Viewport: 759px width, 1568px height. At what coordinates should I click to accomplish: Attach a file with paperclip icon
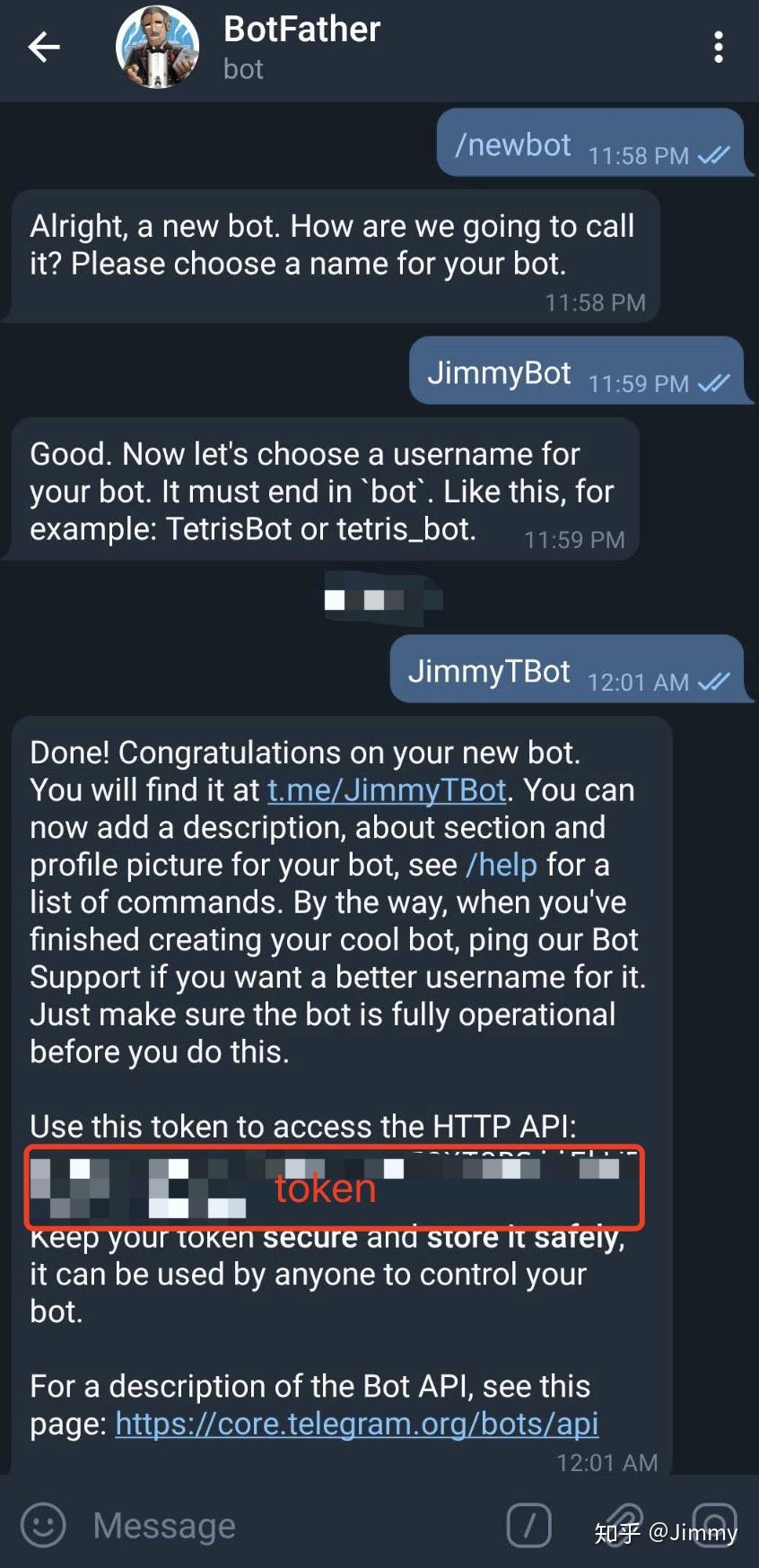pyautogui.click(x=622, y=1523)
